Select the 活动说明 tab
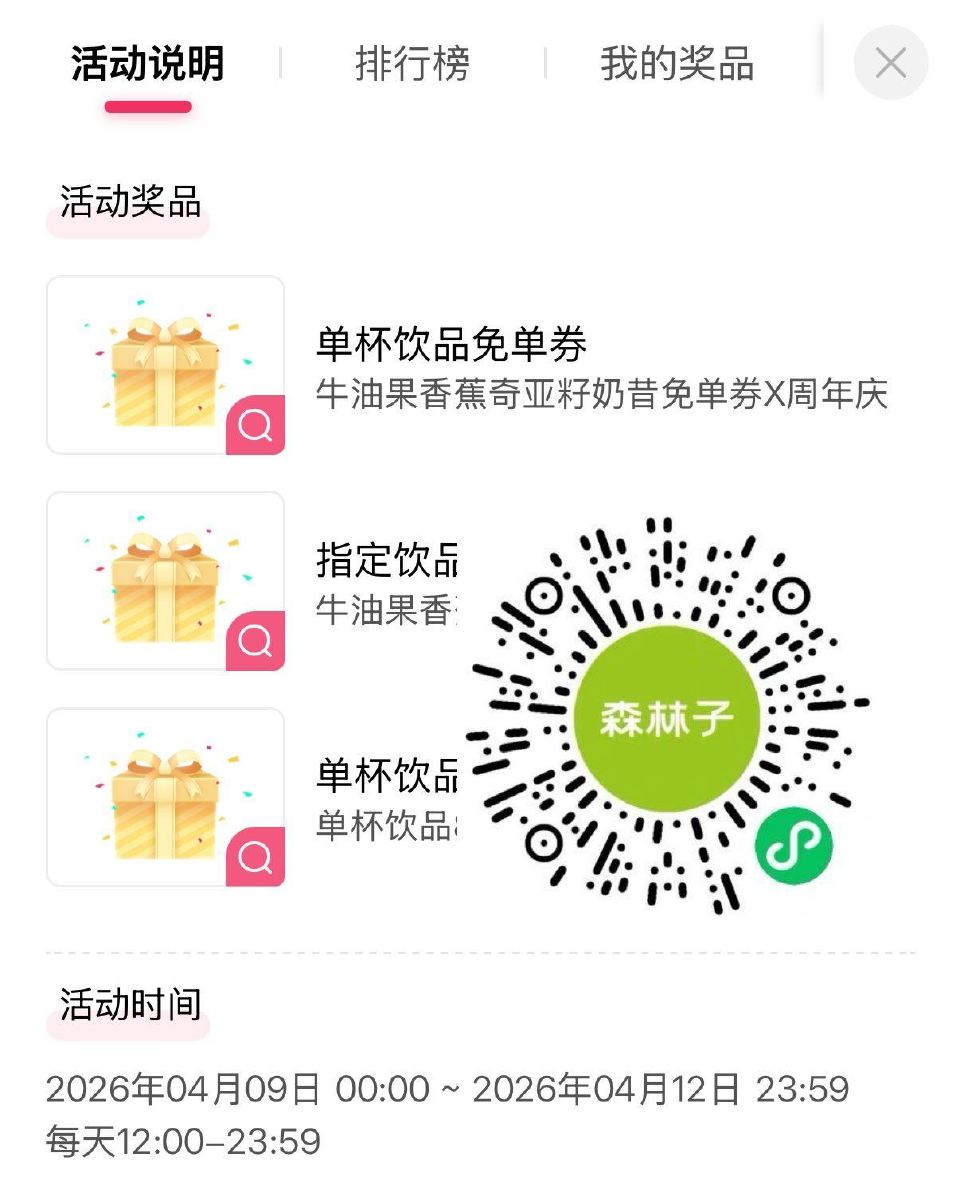Image resolution: width=960 pixels, height=1187 pixels. pos(147,63)
